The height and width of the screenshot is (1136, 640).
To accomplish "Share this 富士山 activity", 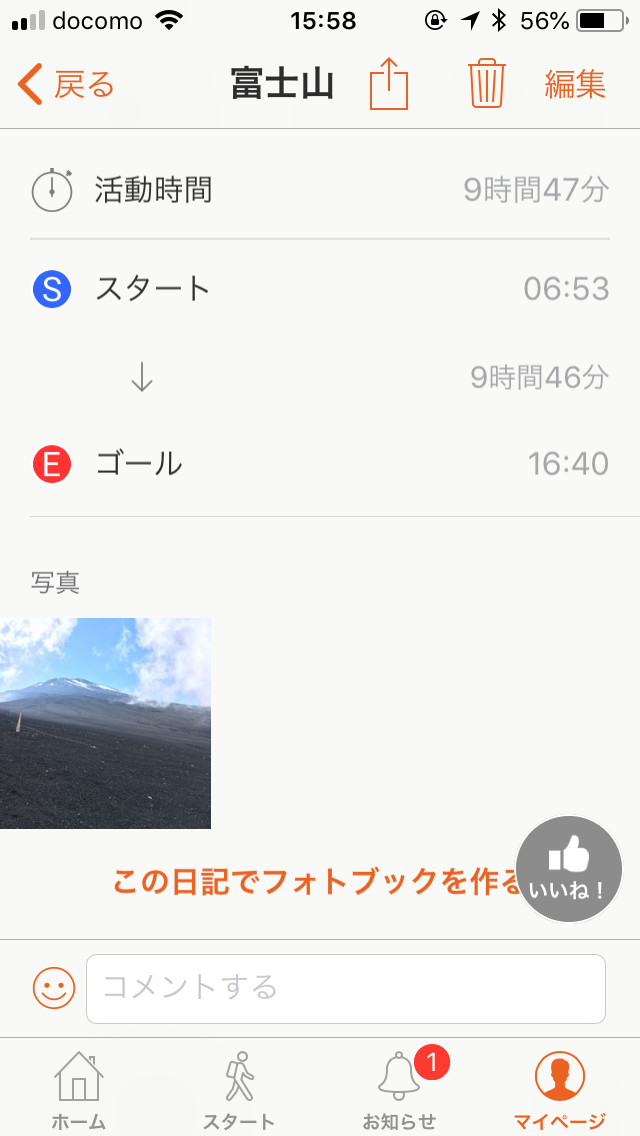I will (389, 84).
